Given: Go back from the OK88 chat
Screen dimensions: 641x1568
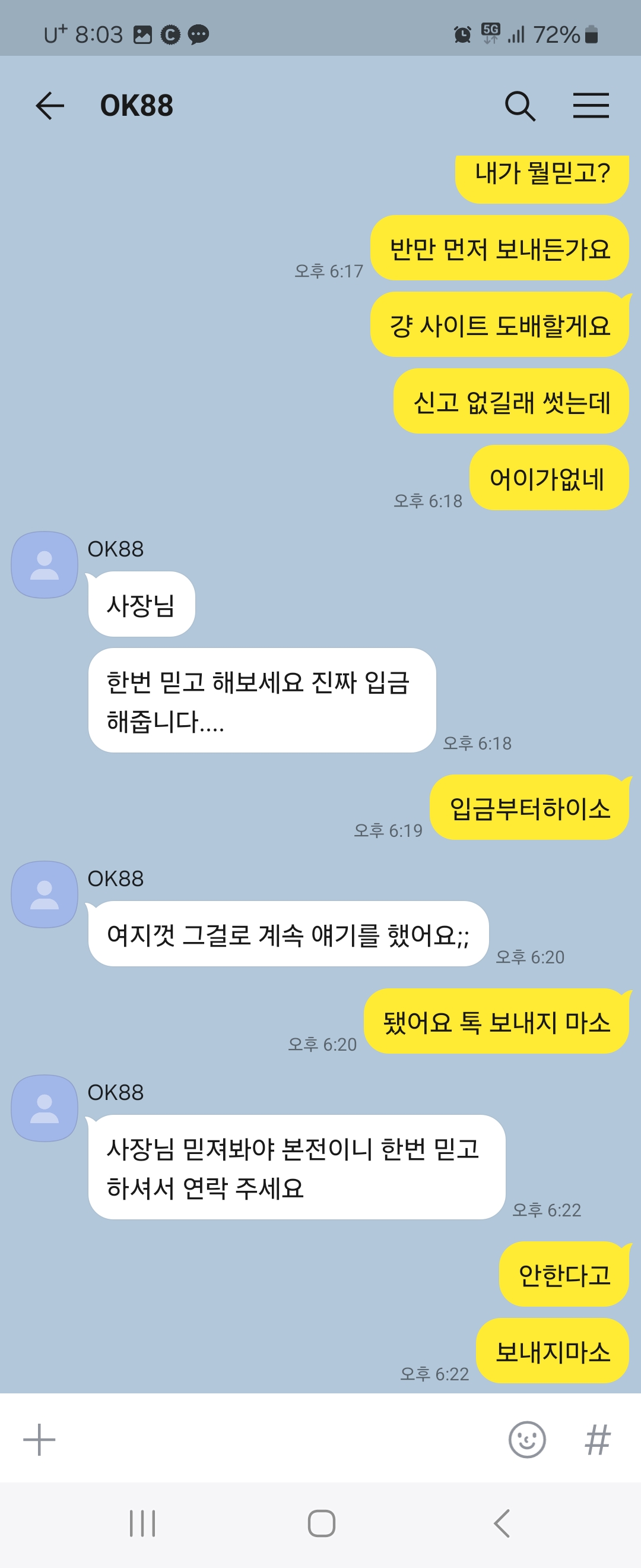Looking at the screenshot, I should (50, 106).
